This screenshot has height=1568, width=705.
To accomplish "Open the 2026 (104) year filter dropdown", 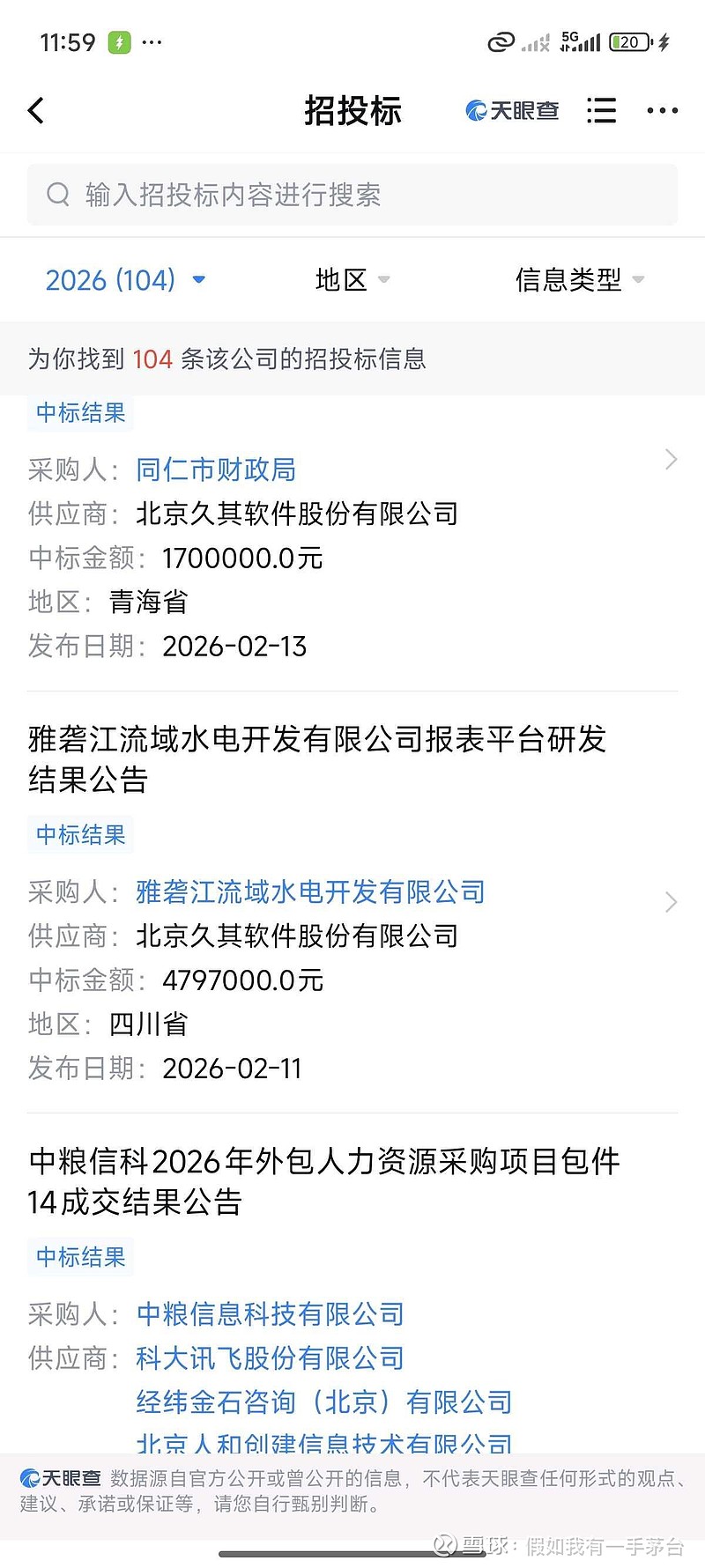I will tap(123, 279).
